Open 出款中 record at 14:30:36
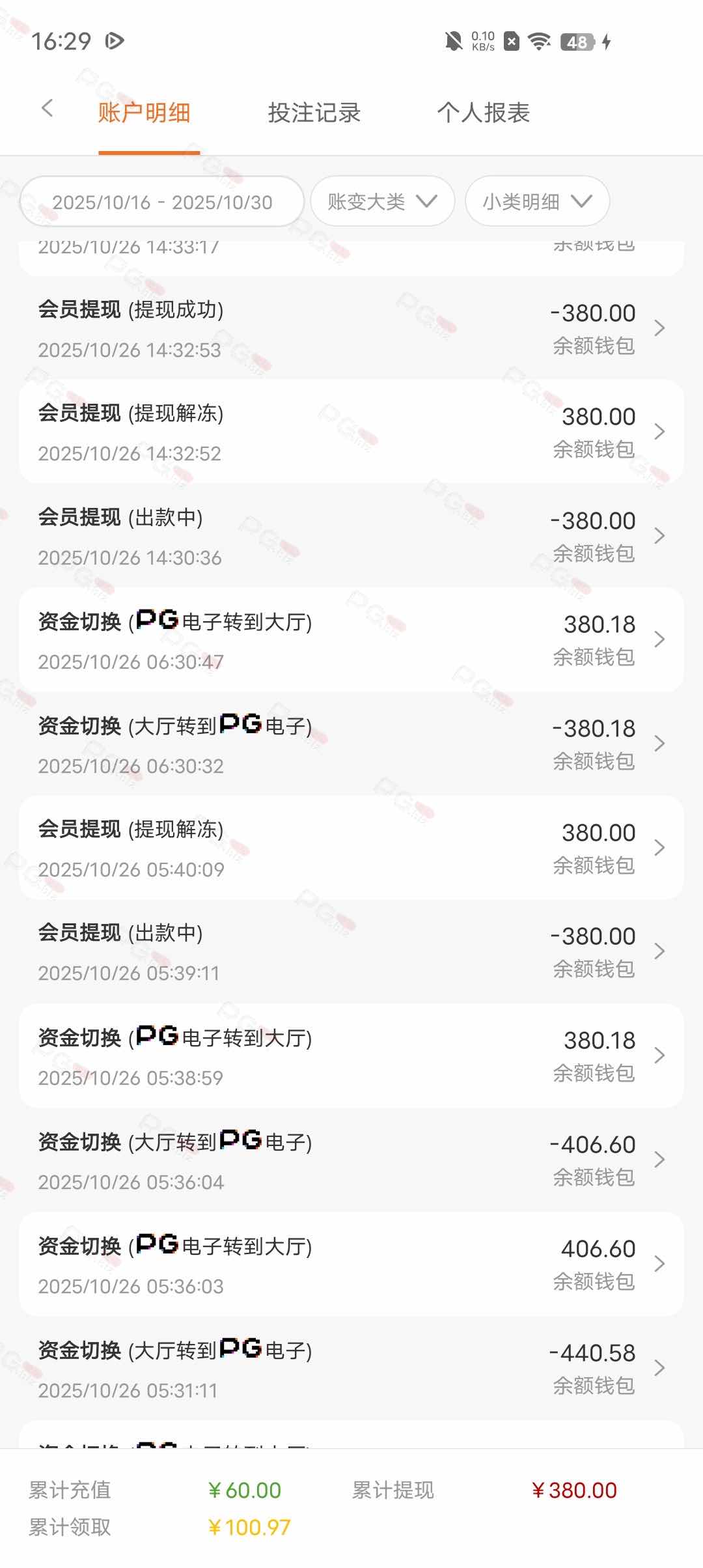The height and width of the screenshot is (1568, 703). click(x=351, y=536)
